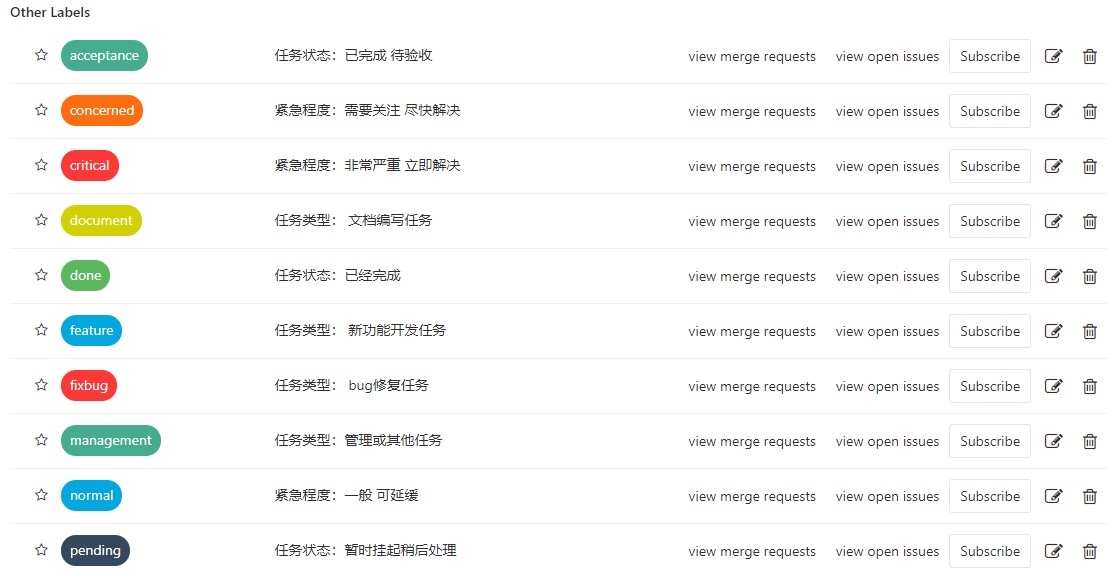Subscribe to the management label
1113x575 pixels.
[x=989, y=441]
